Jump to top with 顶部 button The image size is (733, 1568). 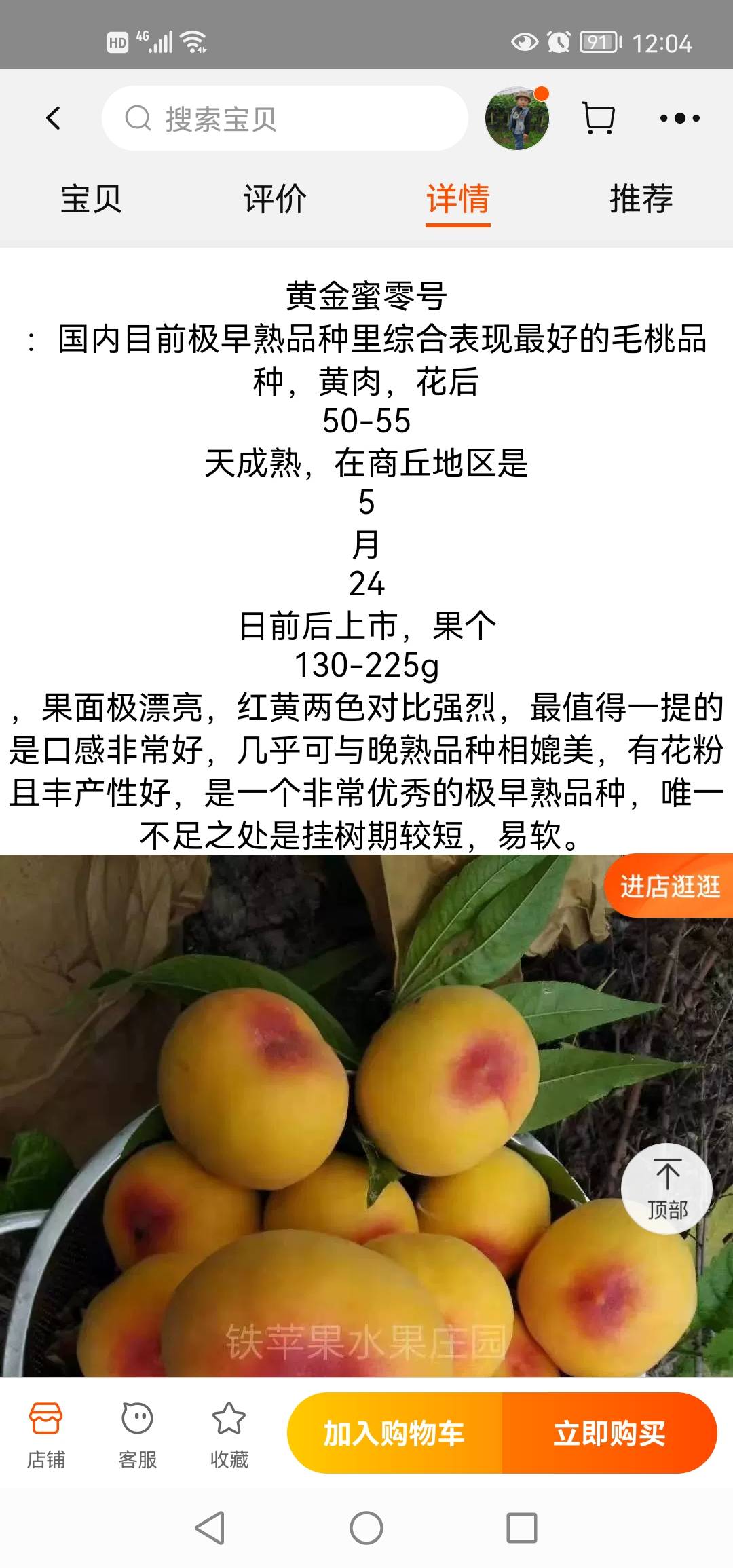[666, 1189]
